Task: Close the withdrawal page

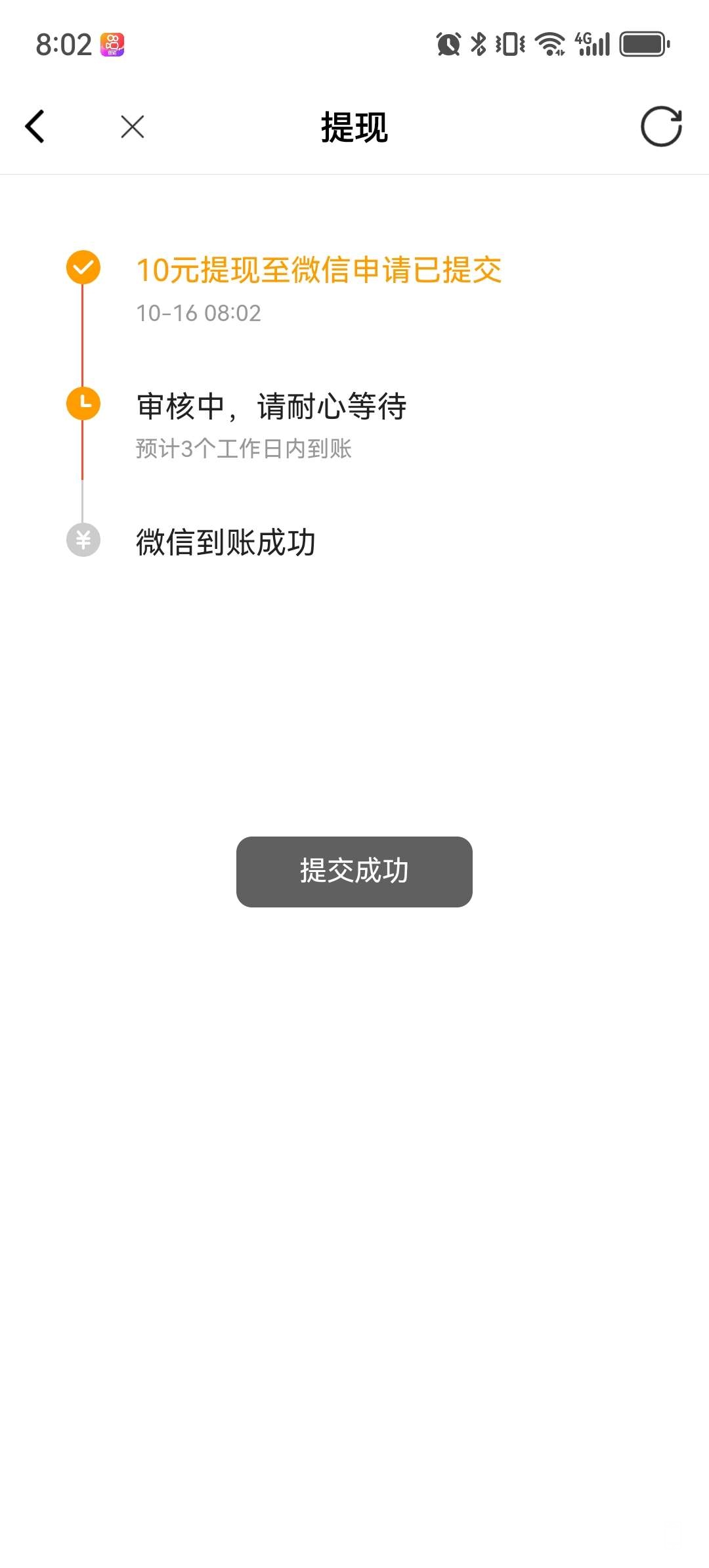Action: click(x=133, y=126)
